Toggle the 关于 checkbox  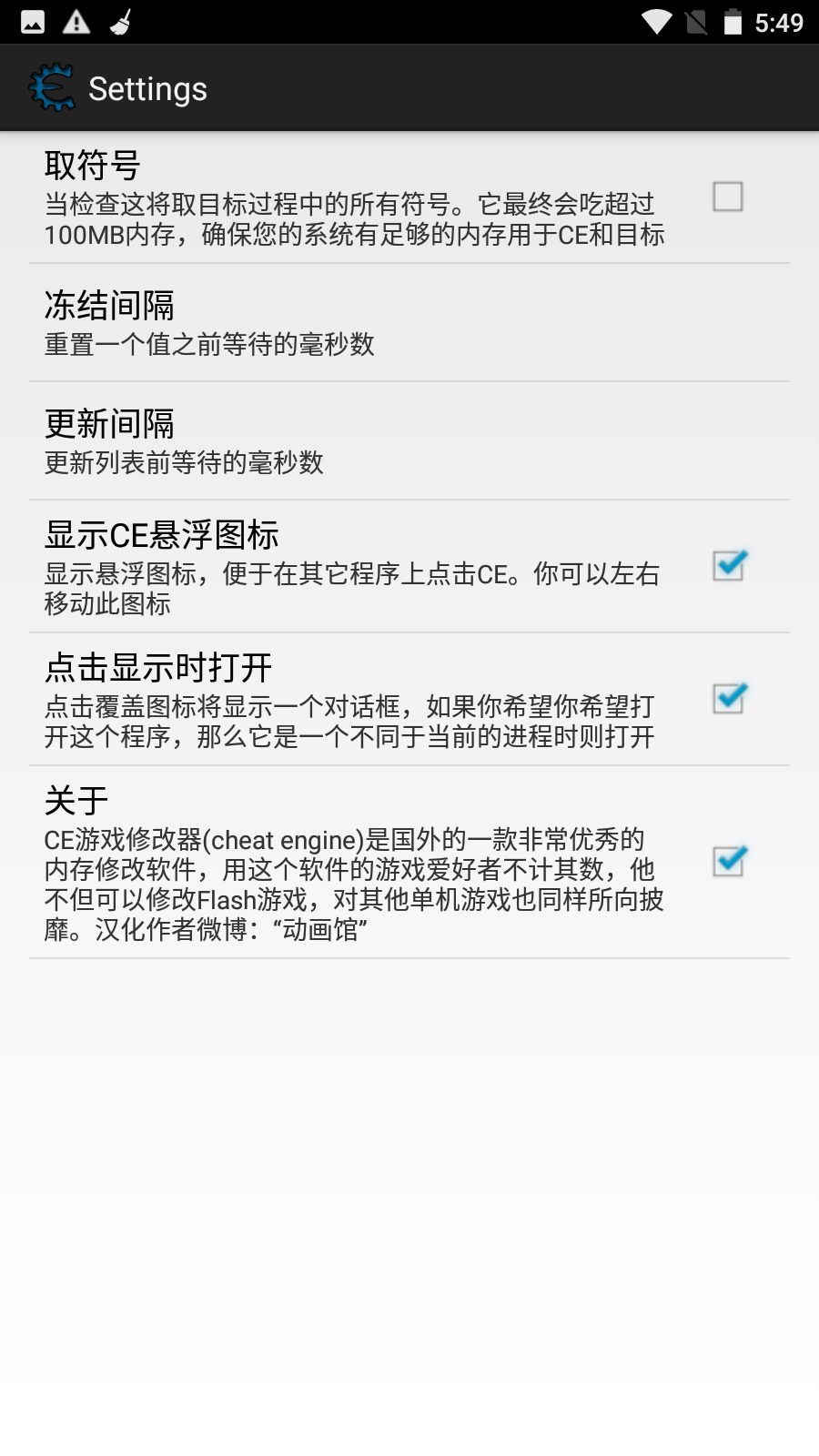[729, 861]
